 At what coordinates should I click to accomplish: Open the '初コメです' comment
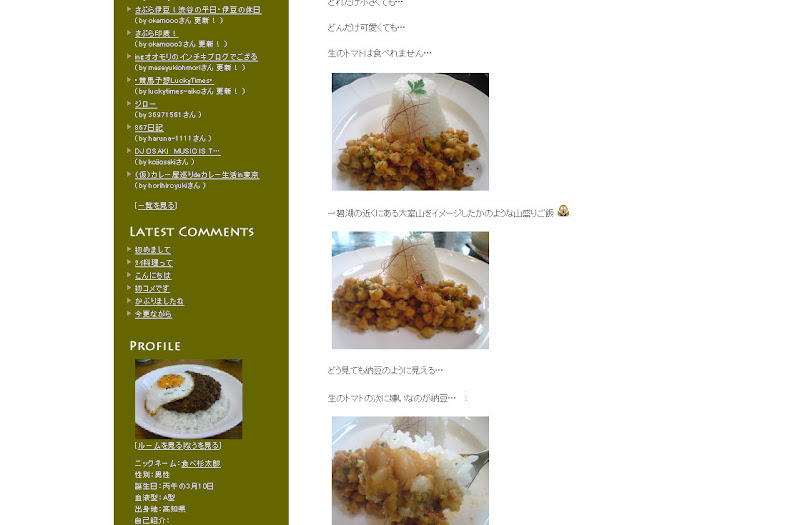click(153, 288)
